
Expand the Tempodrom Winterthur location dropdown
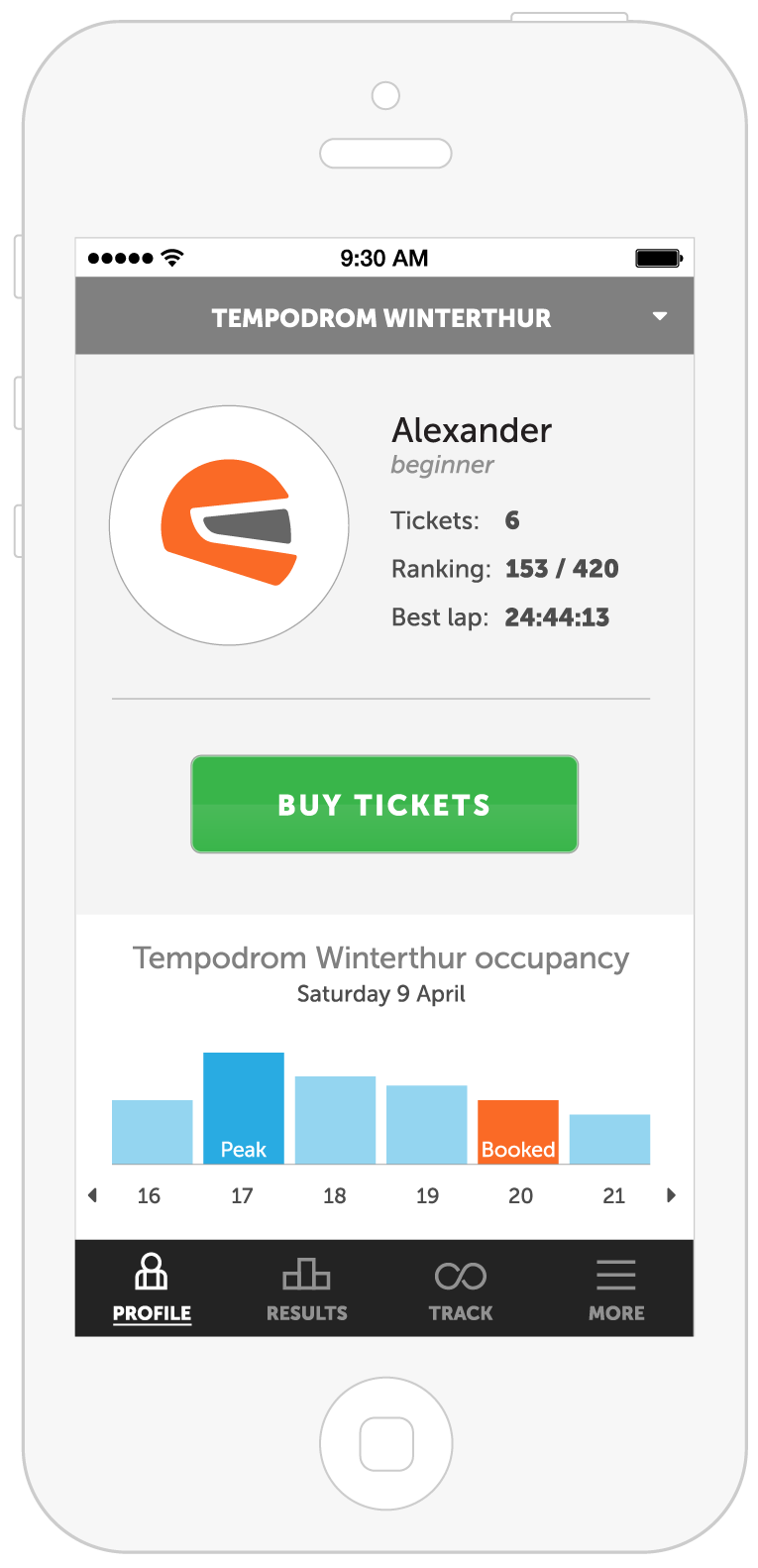coord(660,317)
